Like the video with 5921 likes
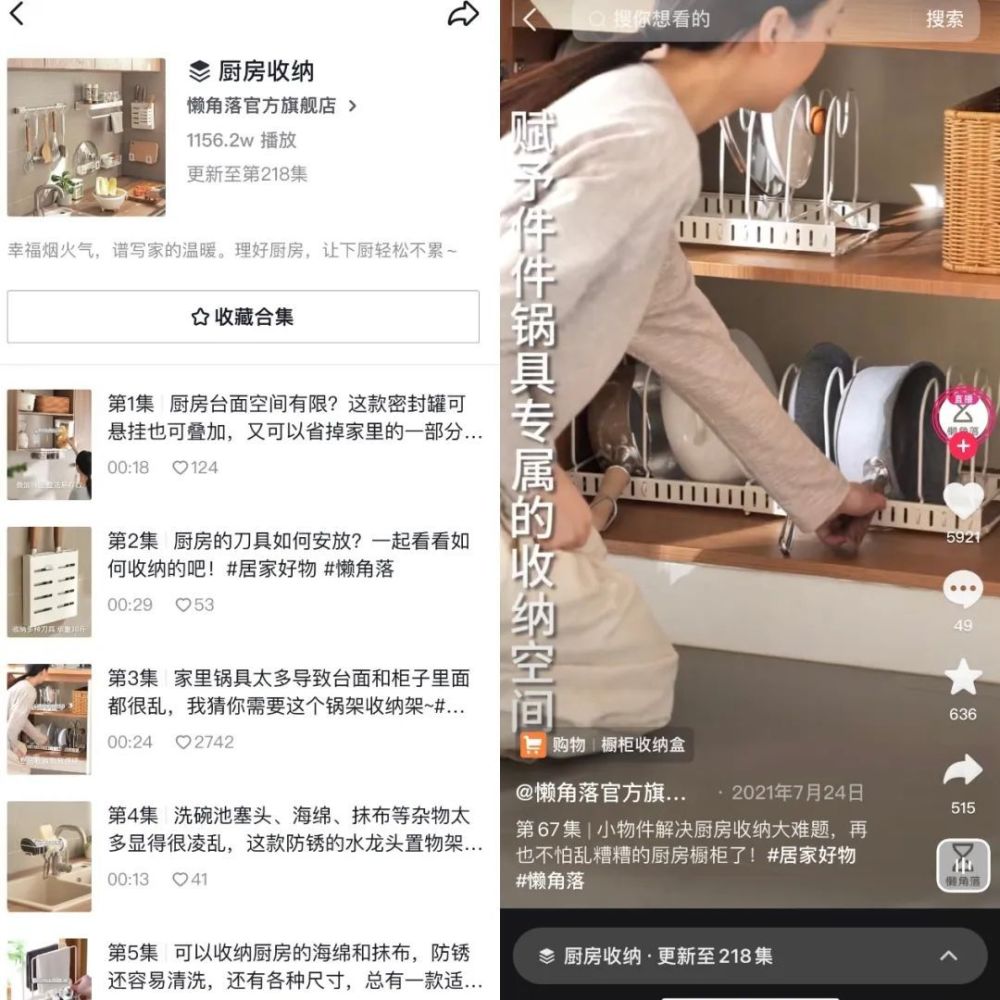 (963, 501)
